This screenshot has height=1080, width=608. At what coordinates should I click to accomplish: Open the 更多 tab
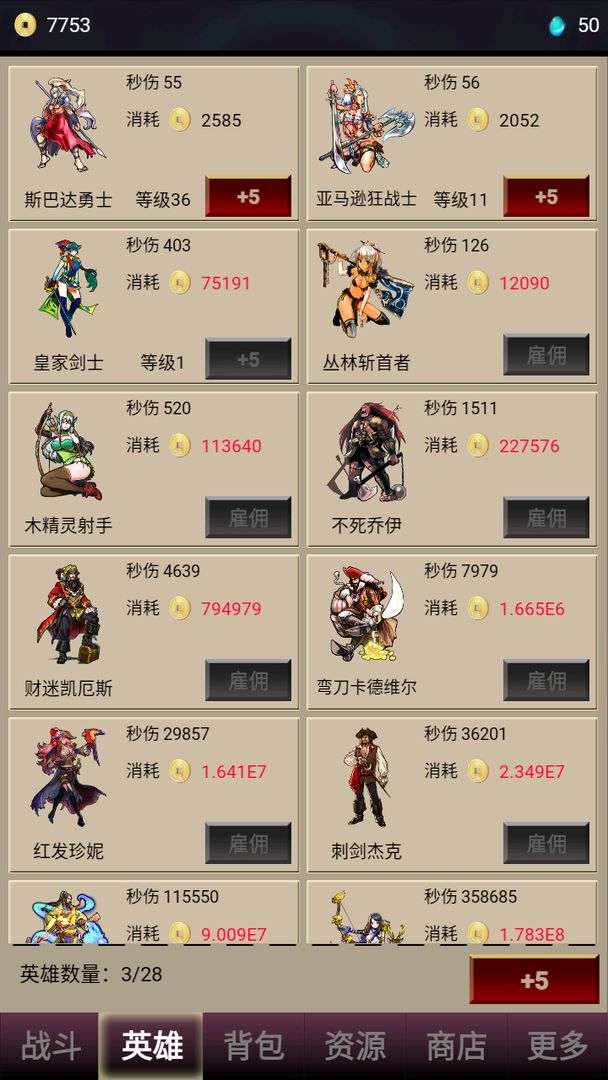coord(557,1046)
